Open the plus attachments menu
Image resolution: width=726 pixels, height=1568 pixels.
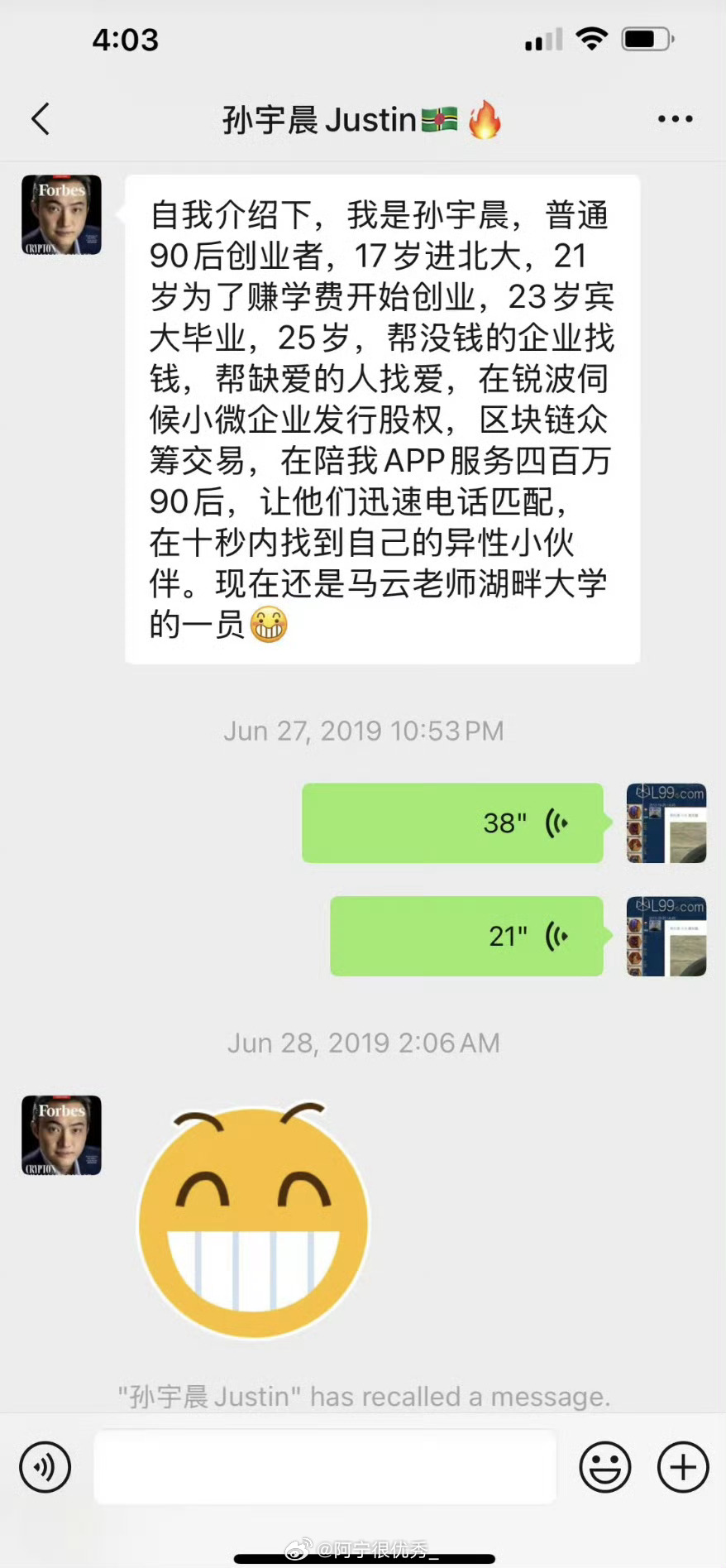pos(683,1467)
